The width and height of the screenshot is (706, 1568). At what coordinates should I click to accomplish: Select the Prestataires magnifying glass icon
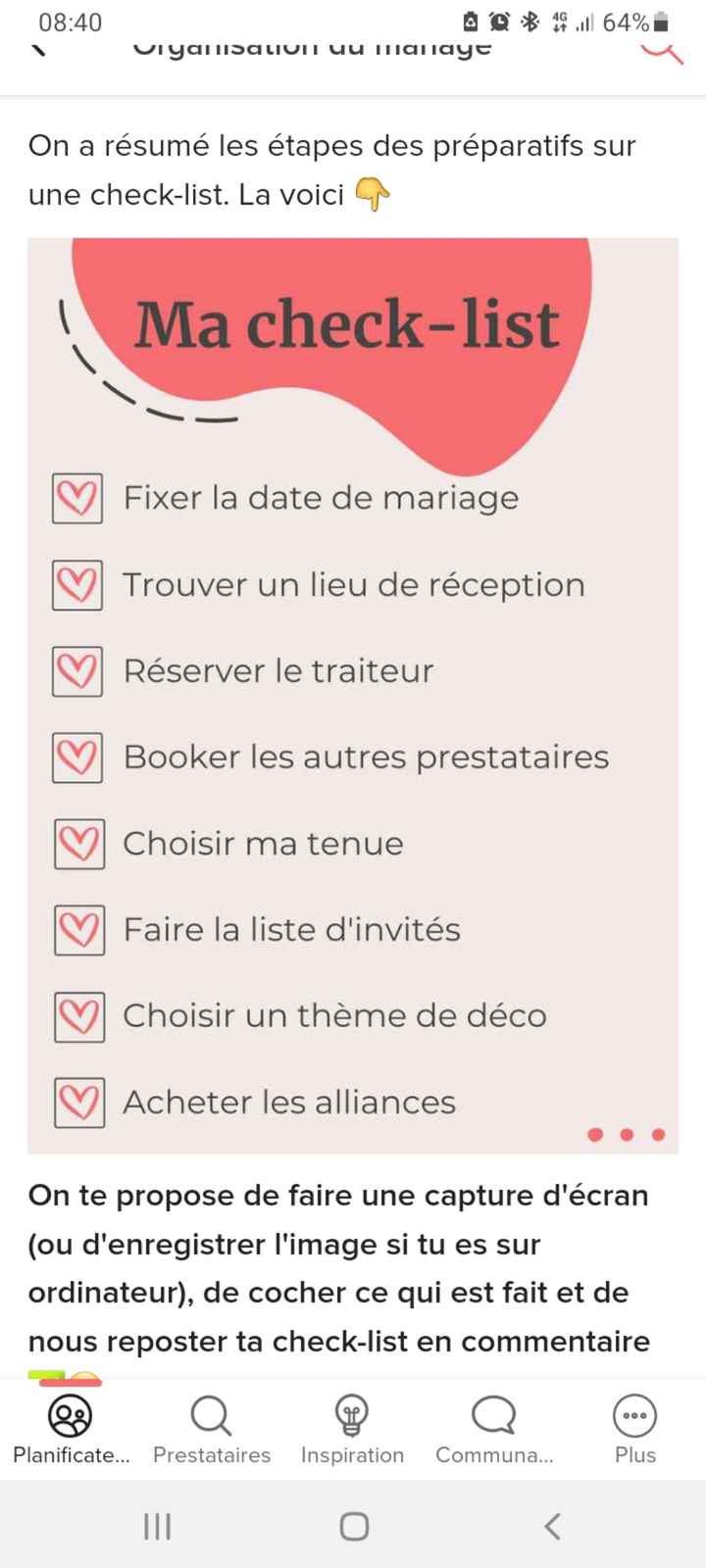coord(211,1416)
